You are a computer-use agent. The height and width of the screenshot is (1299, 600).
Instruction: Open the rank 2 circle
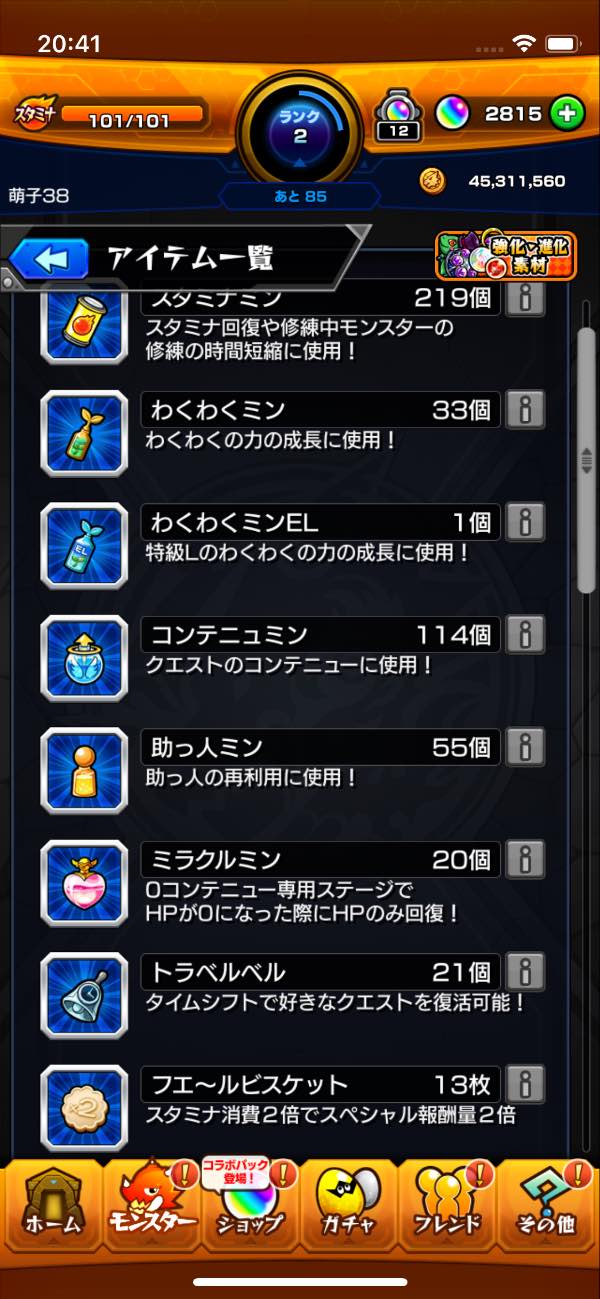pyautogui.click(x=300, y=130)
